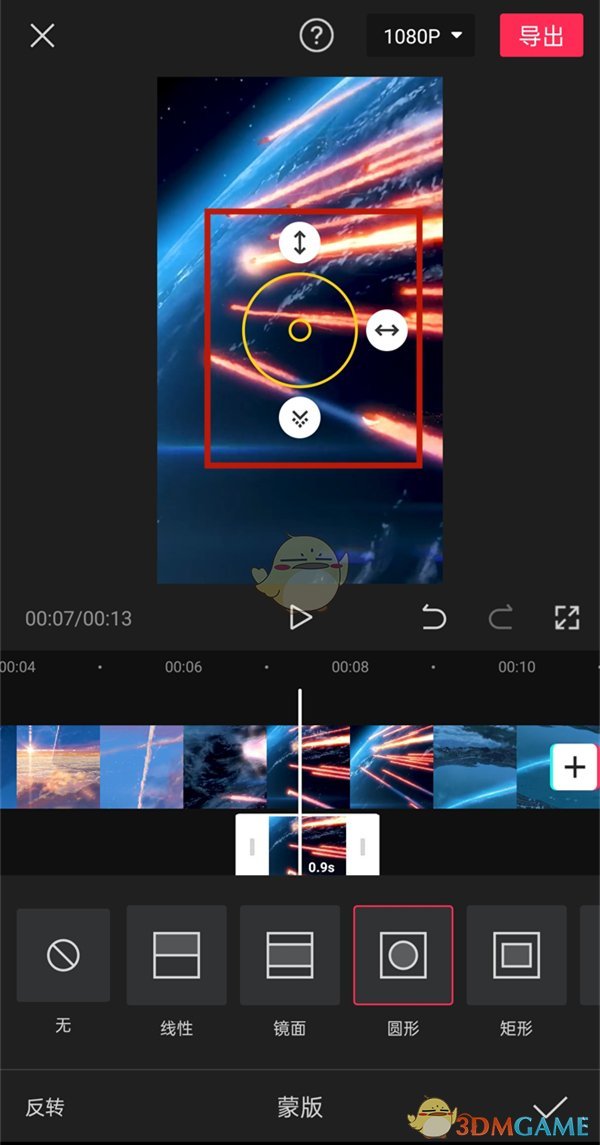Tap the feather handle below the mask circle
Viewport: 600px width, 1145px height.
pyautogui.click(x=299, y=418)
